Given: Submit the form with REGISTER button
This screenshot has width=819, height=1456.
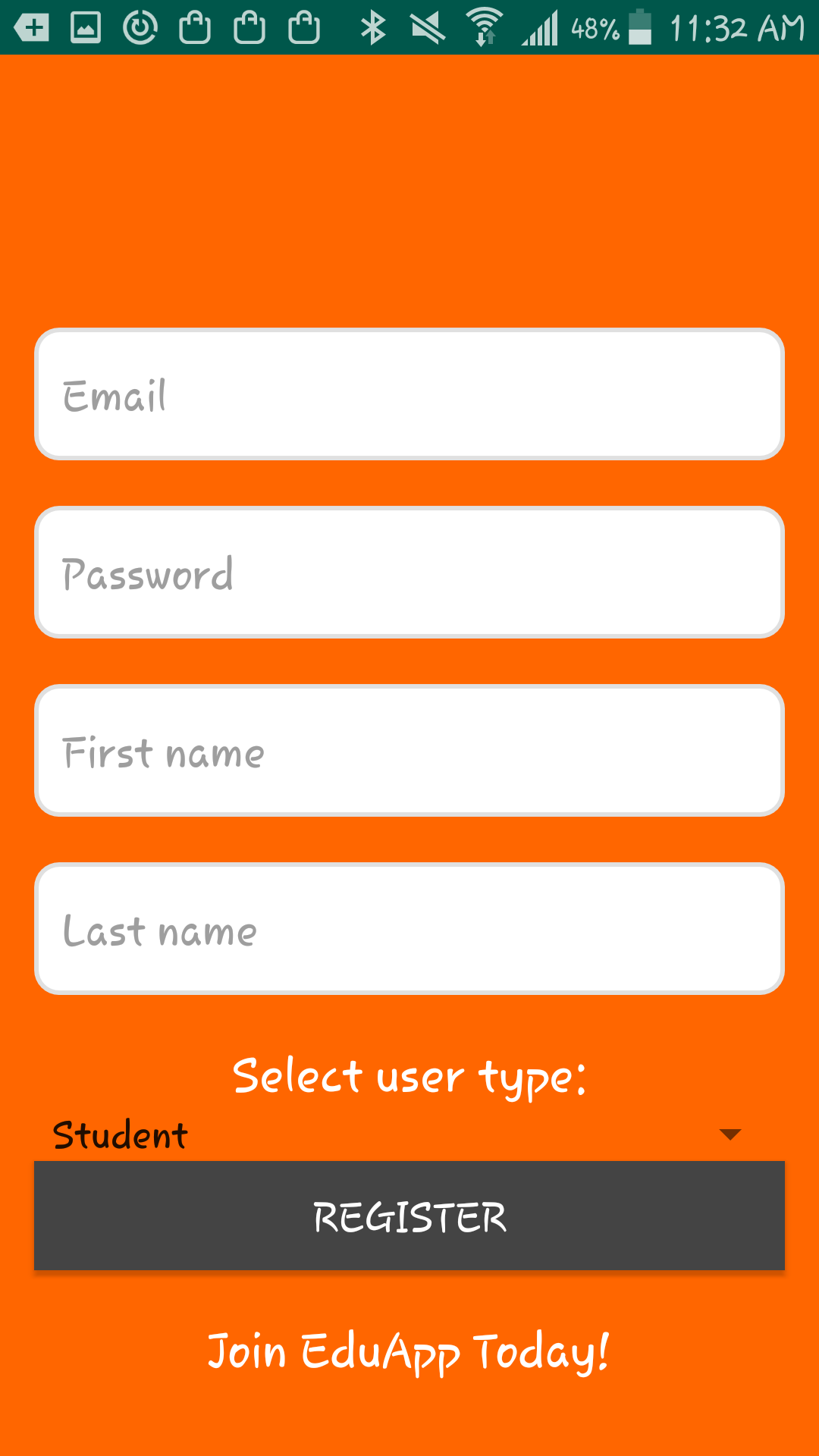Looking at the screenshot, I should pyautogui.click(x=409, y=1216).
